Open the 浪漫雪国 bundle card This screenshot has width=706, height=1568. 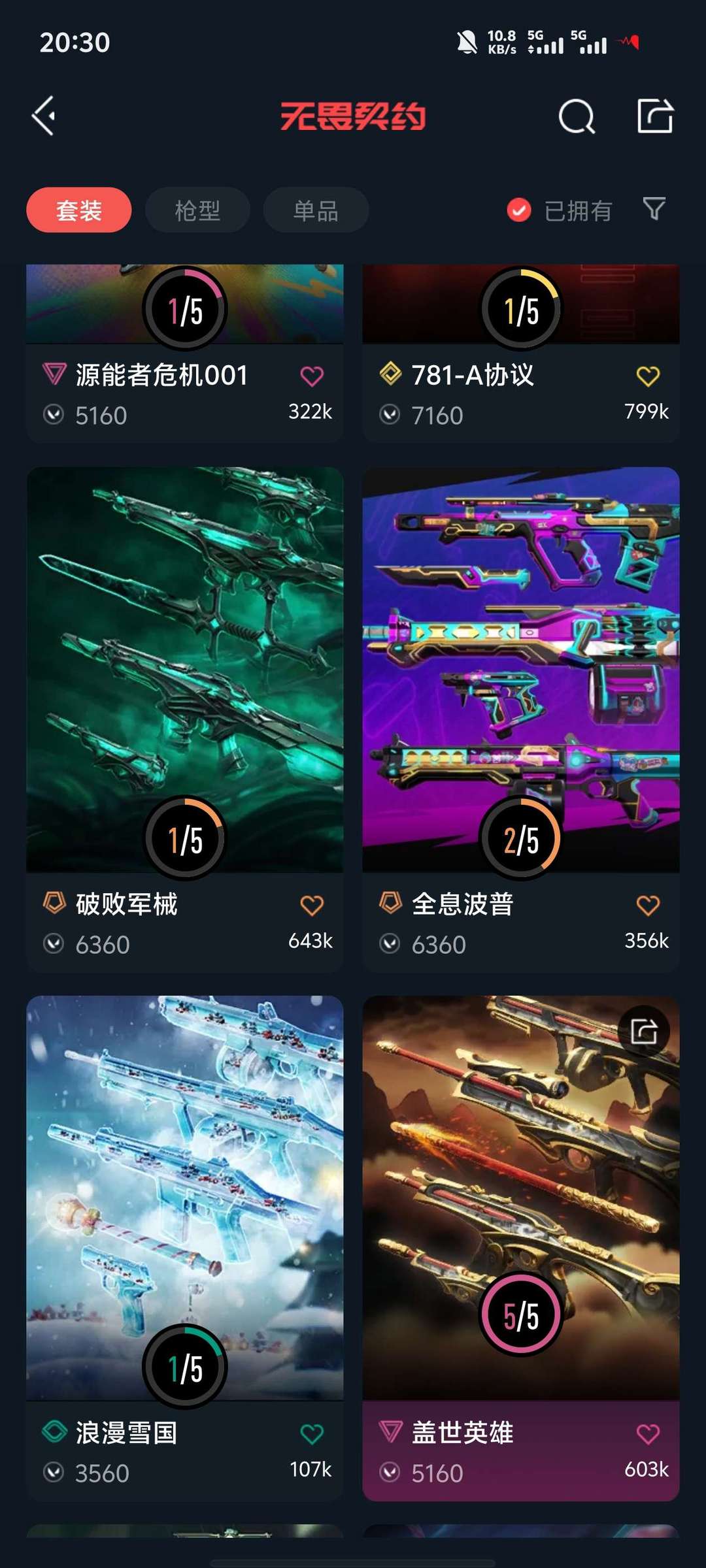click(x=185, y=1248)
